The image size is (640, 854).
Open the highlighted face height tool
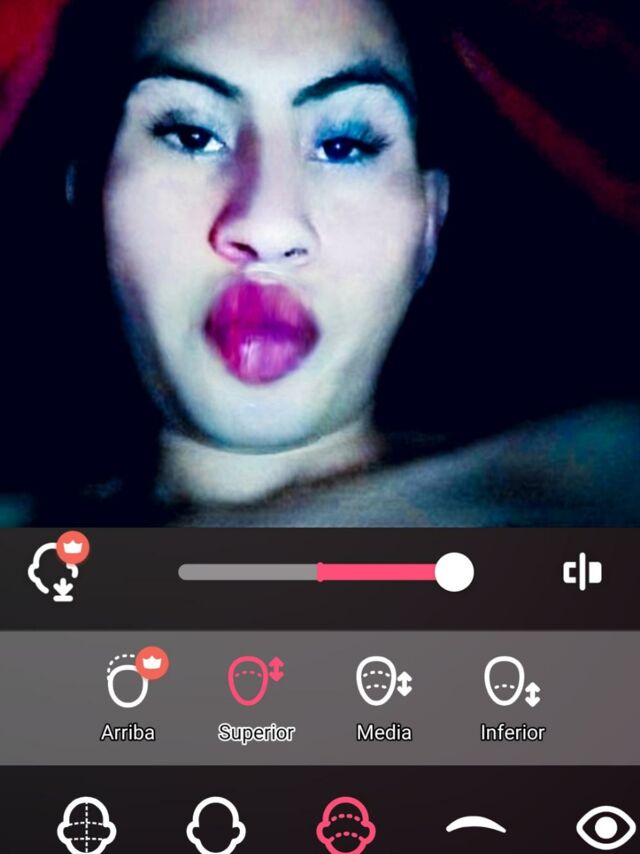(x=344, y=826)
